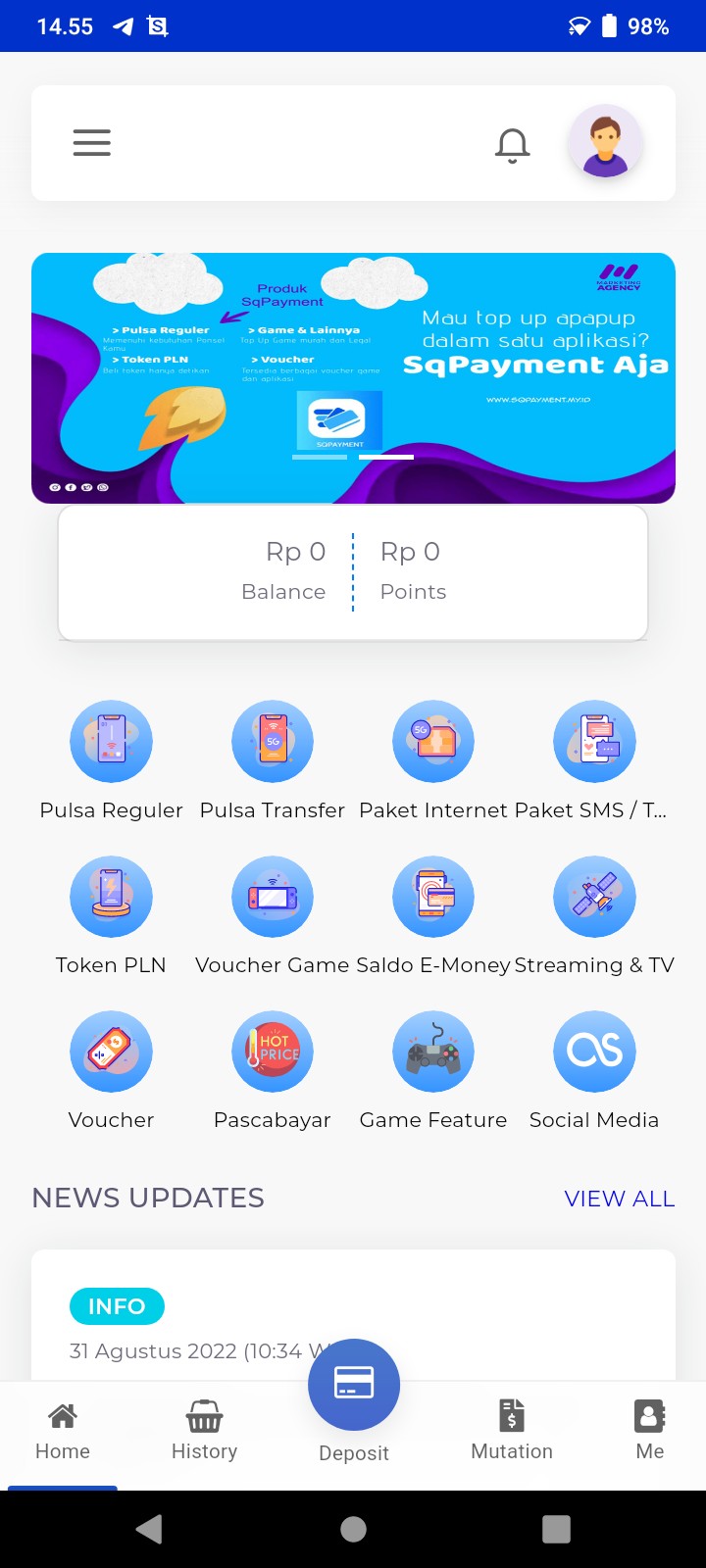
Task: Select Game Feature
Action: coord(433,1052)
